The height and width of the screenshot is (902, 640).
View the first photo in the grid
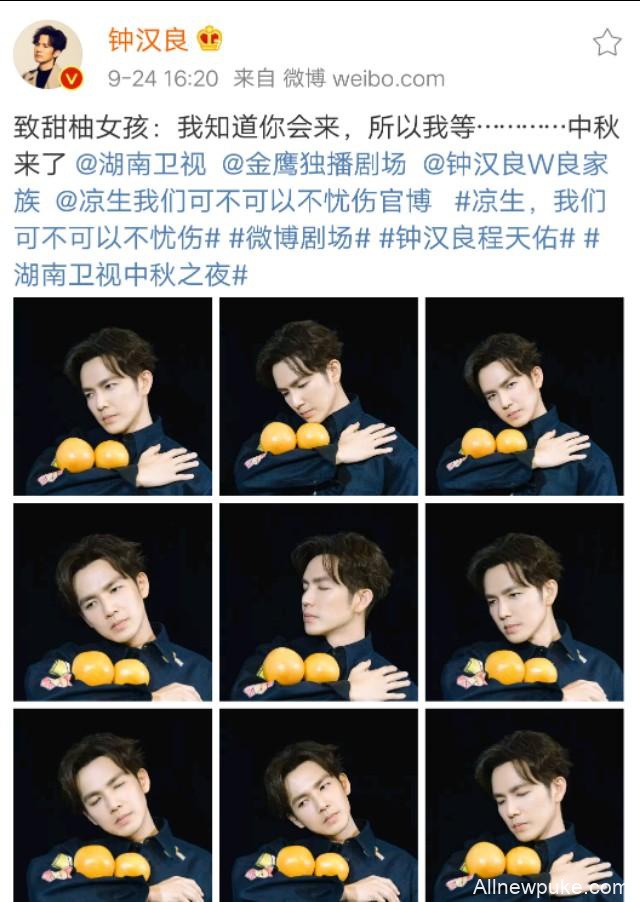(x=112, y=396)
